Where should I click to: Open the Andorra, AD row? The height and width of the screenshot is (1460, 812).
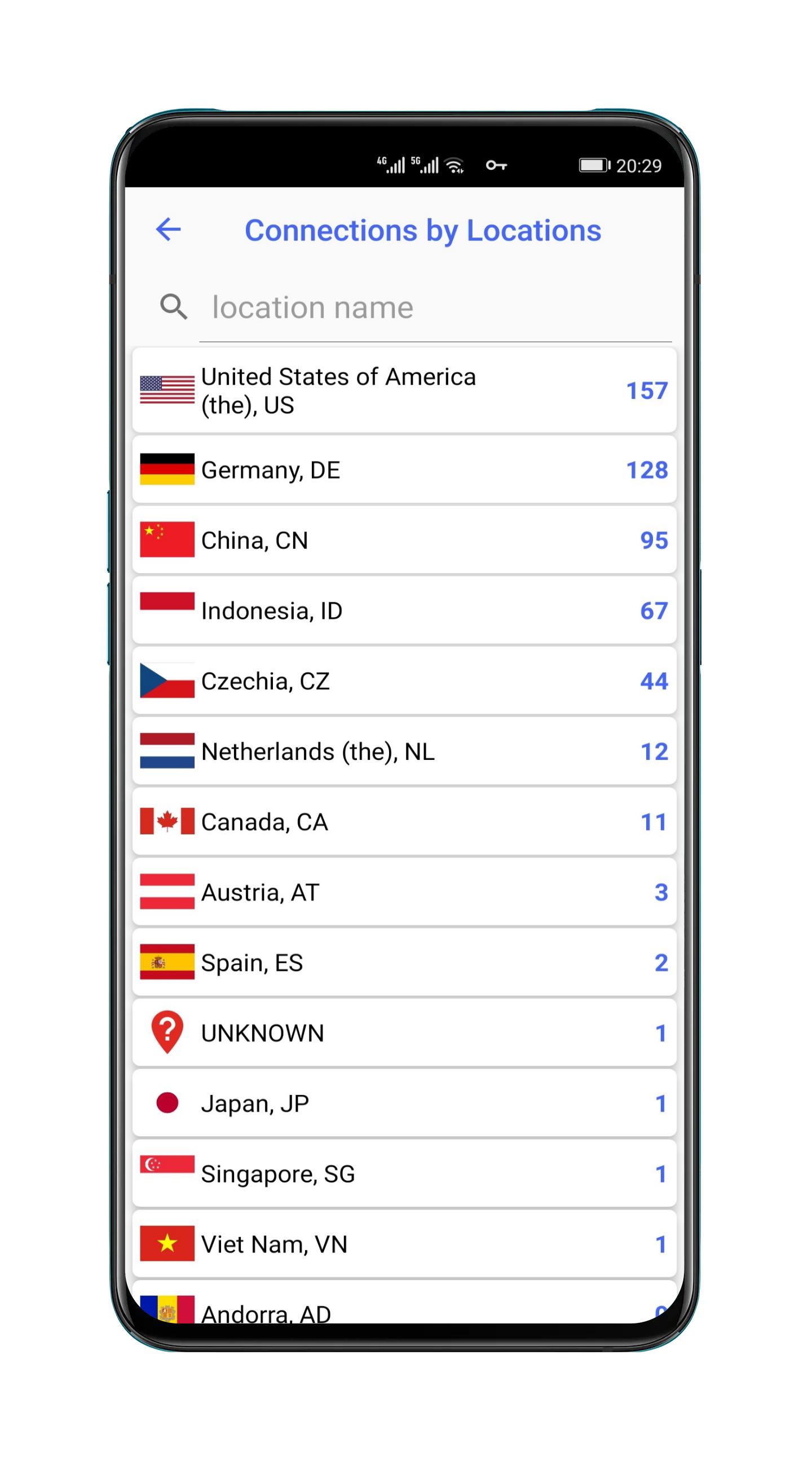coord(404,1303)
